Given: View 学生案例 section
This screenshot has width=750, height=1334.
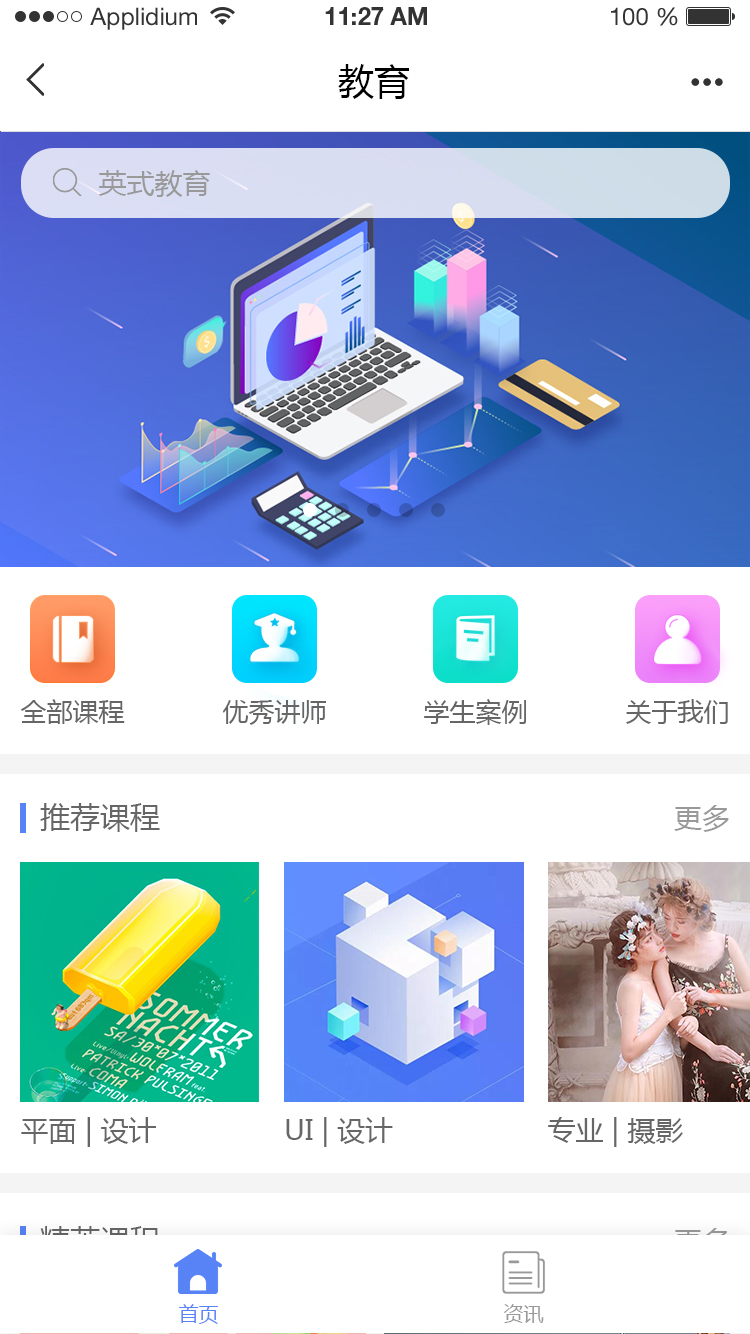Looking at the screenshot, I should tap(475, 660).
